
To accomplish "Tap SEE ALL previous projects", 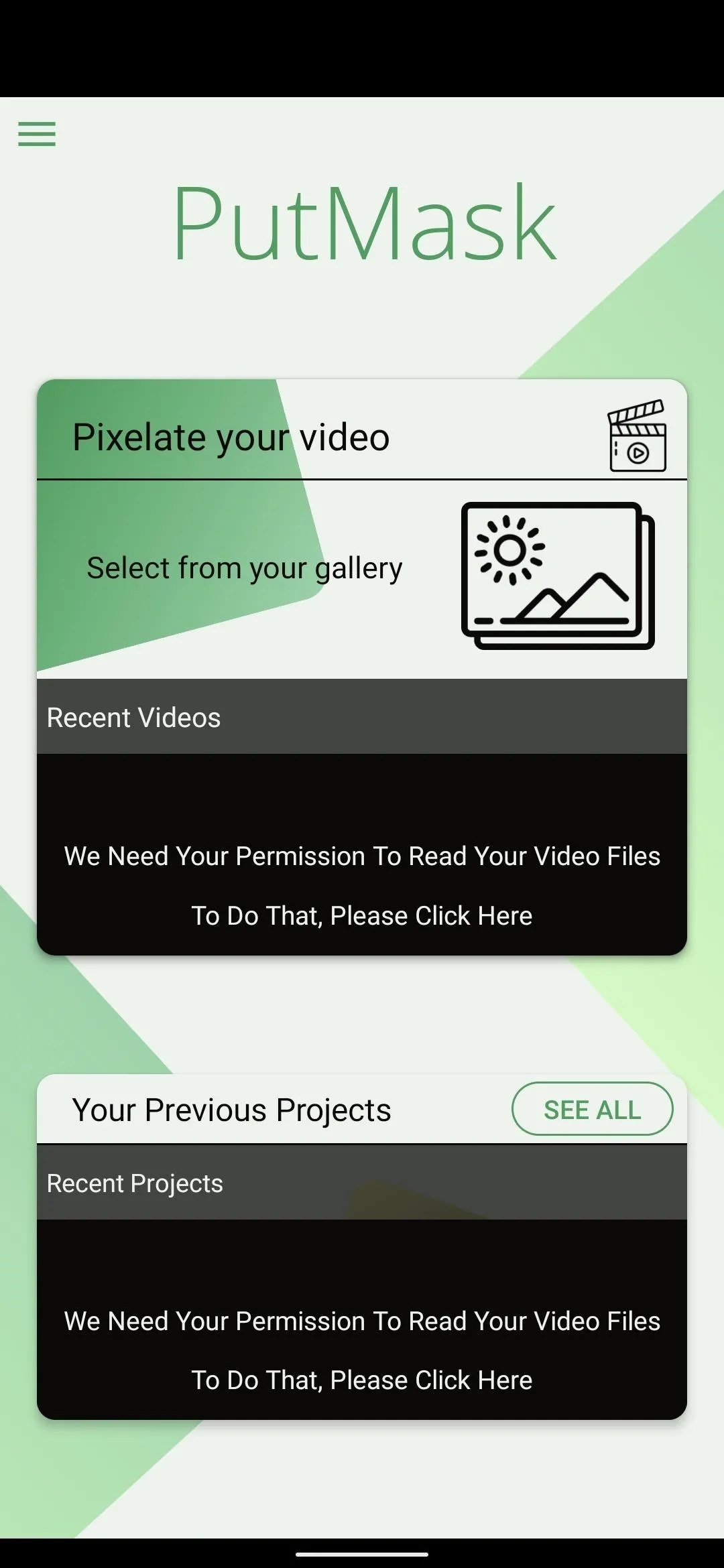I will (592, 1109).
